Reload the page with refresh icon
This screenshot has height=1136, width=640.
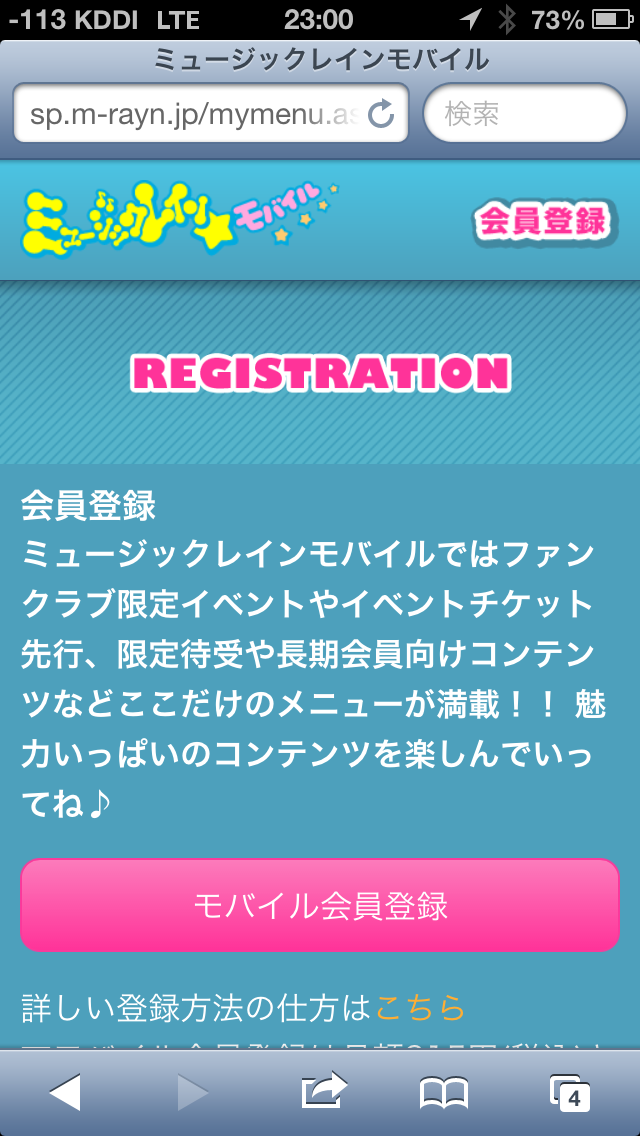point(382,114)
